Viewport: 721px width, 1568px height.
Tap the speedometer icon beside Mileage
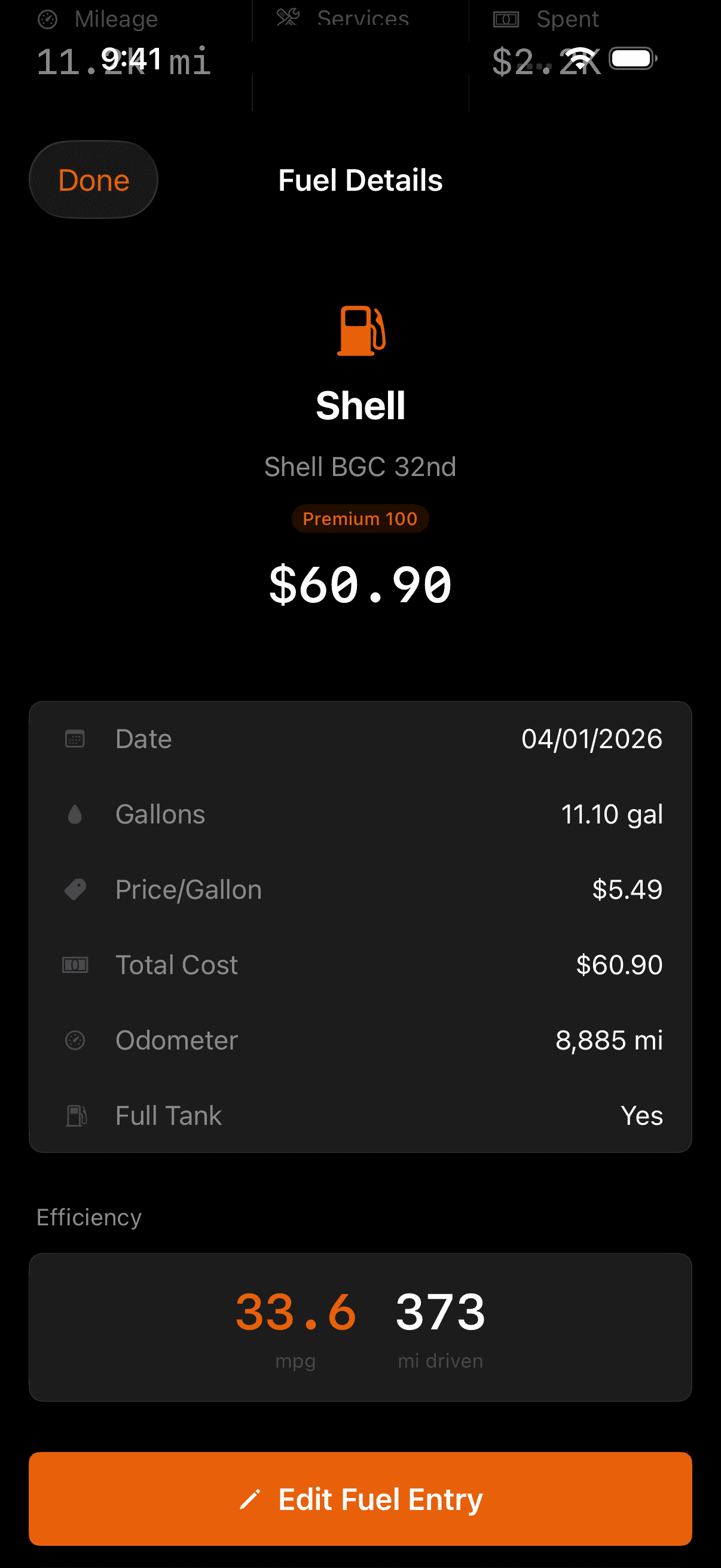click(47, 19)
